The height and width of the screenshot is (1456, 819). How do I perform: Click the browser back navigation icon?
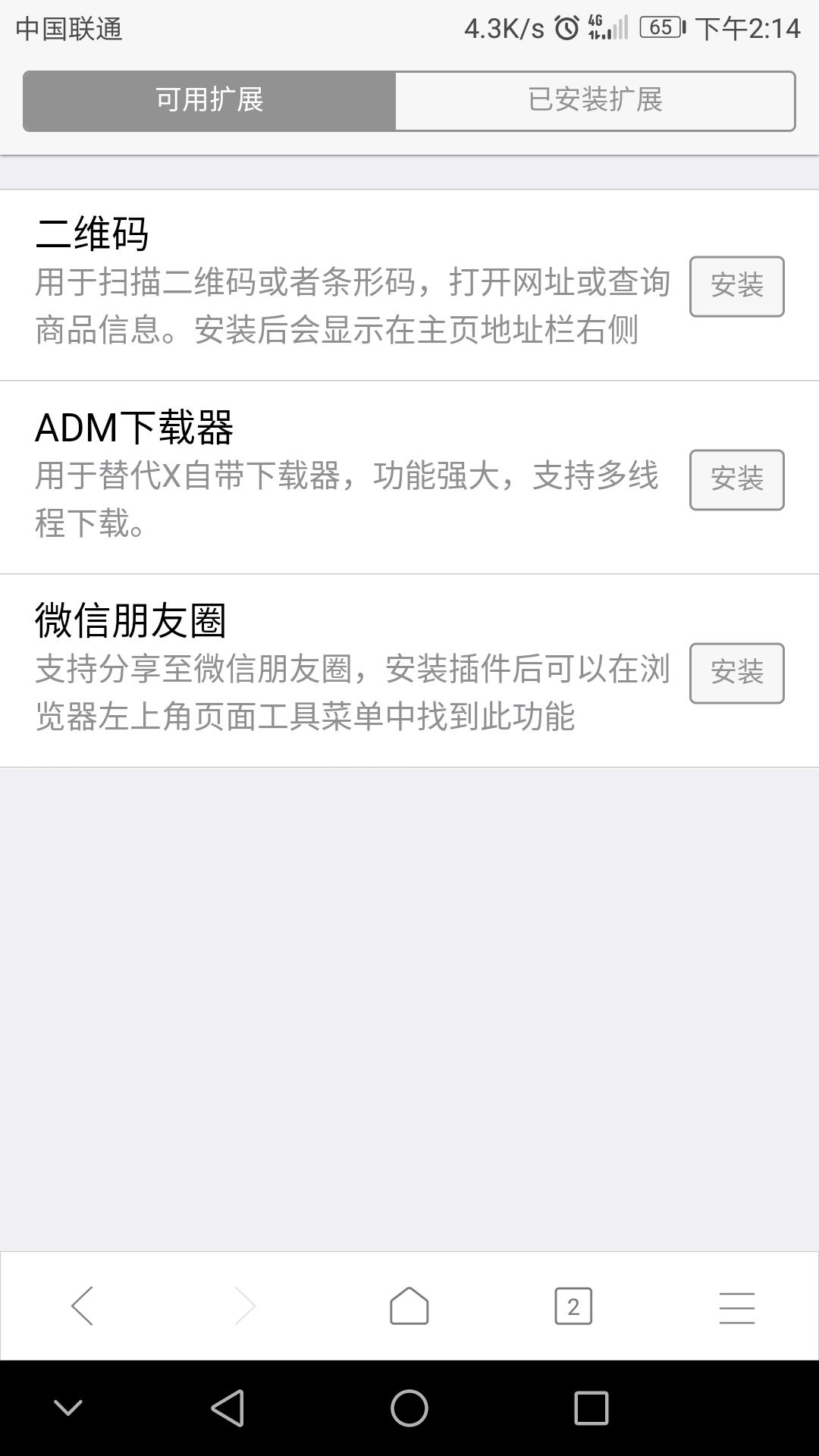(x=81, y=1306)
